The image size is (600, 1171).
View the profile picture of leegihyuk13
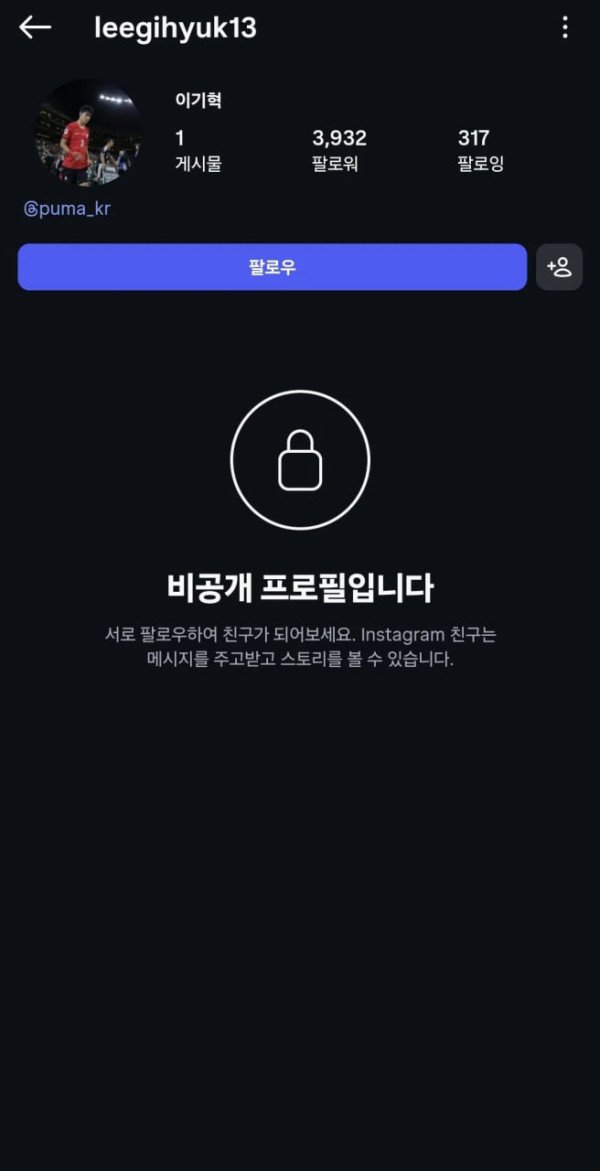[x=87, y=134]
